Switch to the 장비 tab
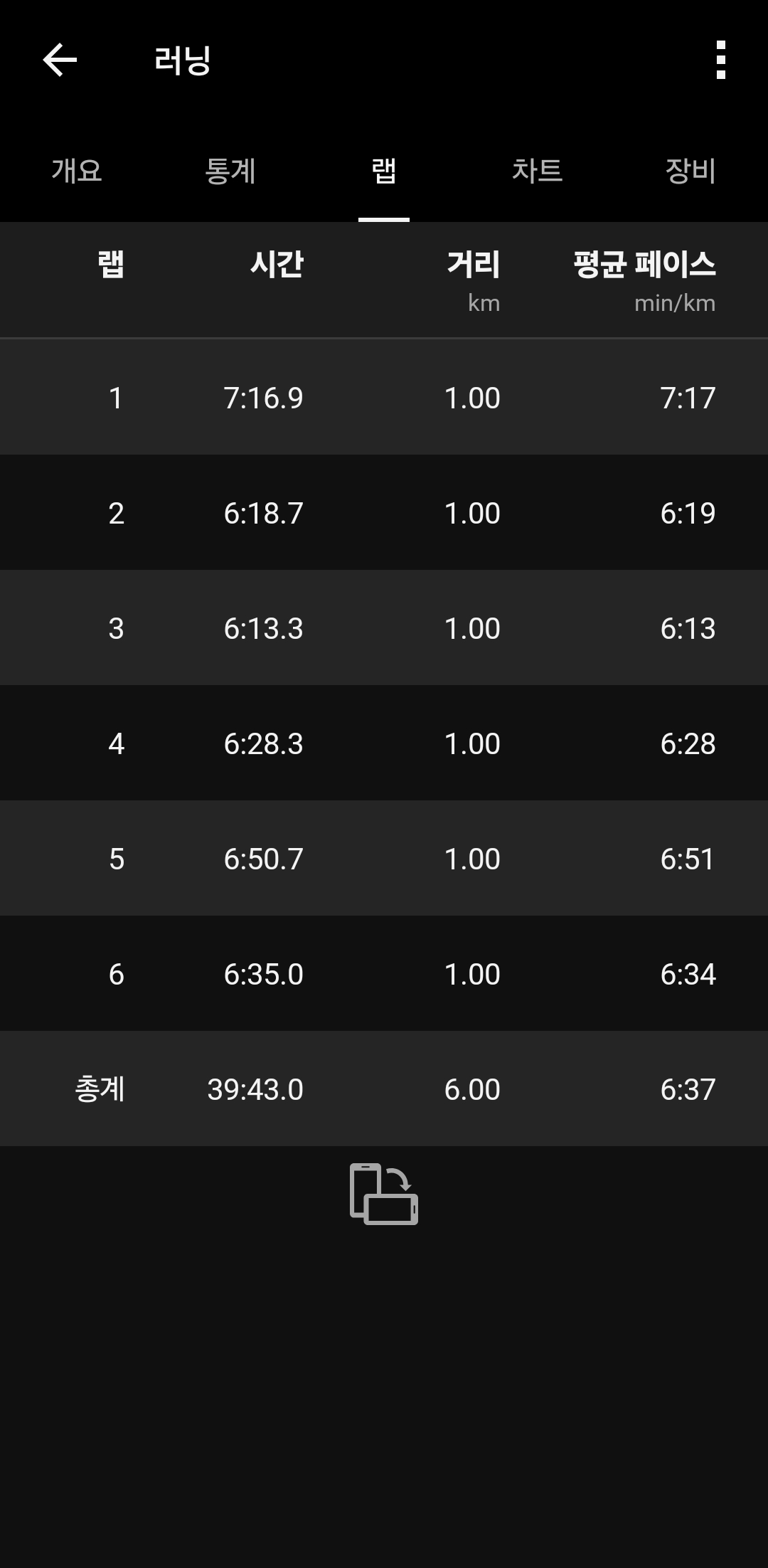Screen dimensions: 768x1568 point(691,171)
